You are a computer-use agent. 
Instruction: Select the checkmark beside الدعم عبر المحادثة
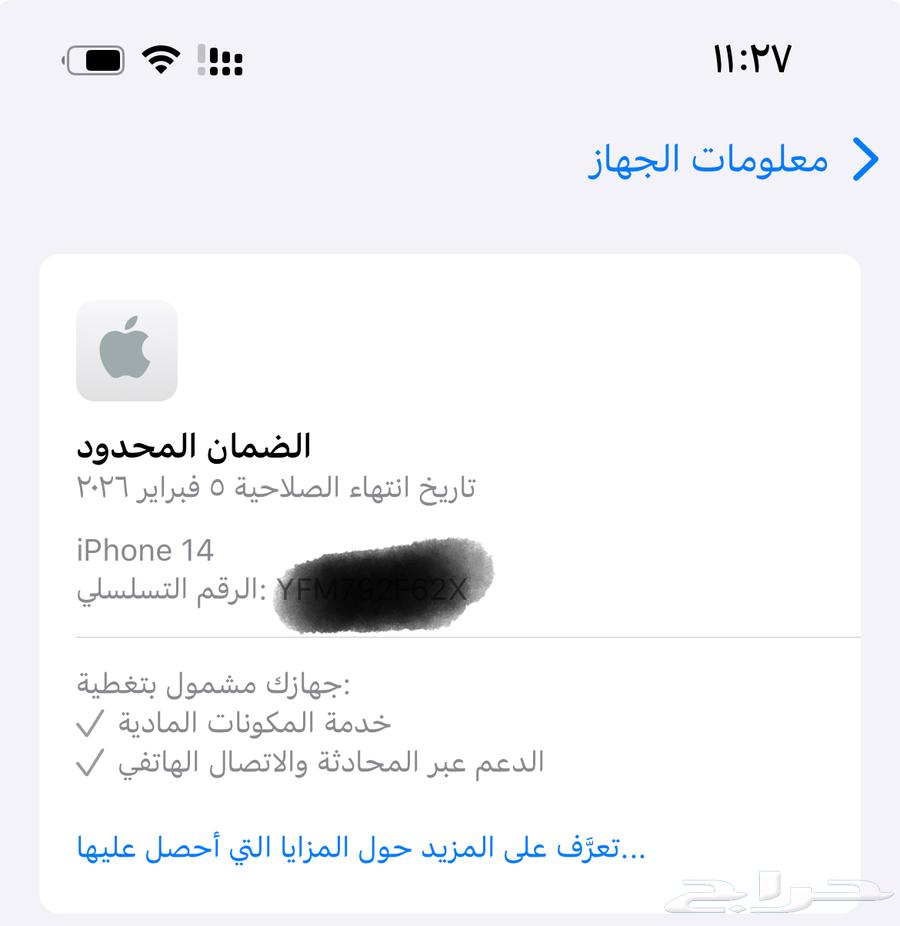(92, 762)
